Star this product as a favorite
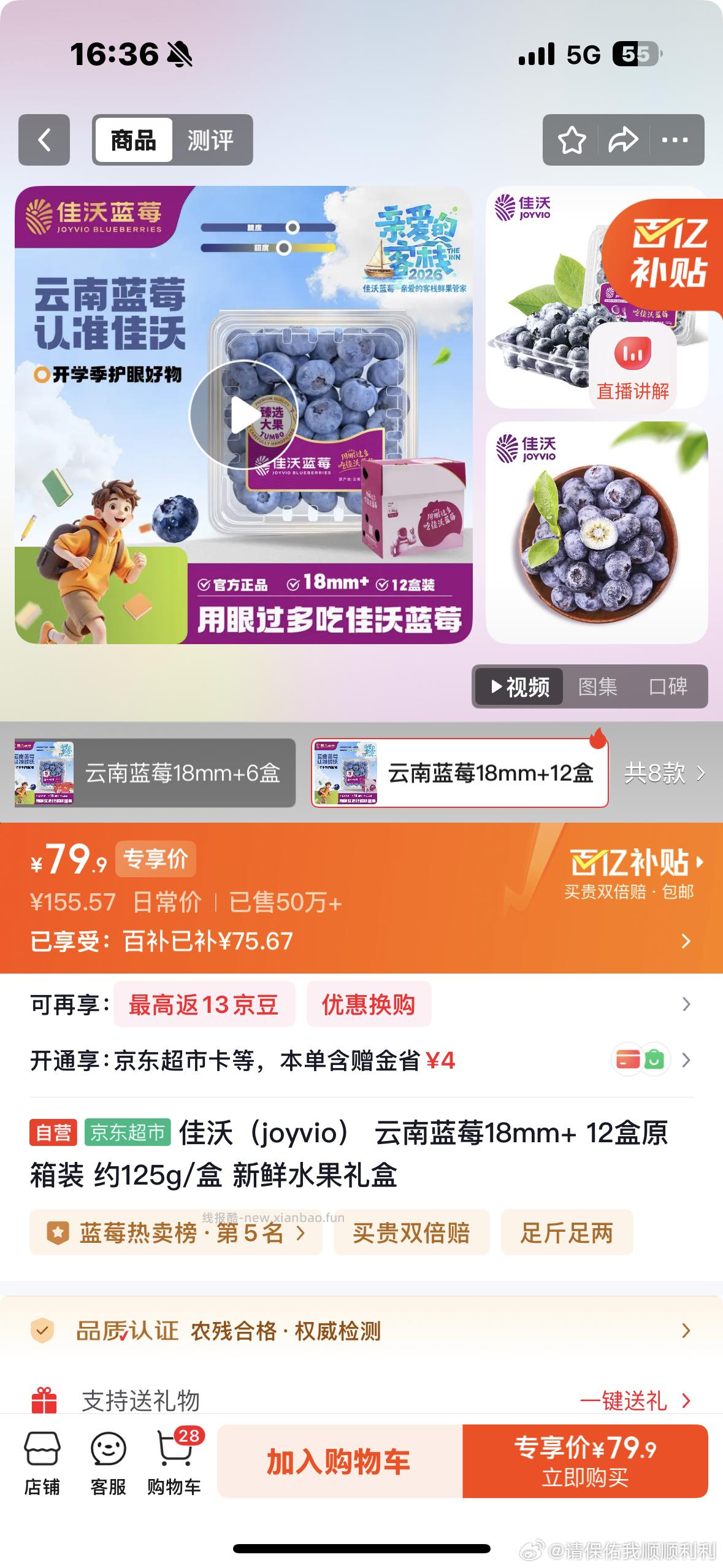The width and height of the screenshot is (723, 1568). click(572, 140)
